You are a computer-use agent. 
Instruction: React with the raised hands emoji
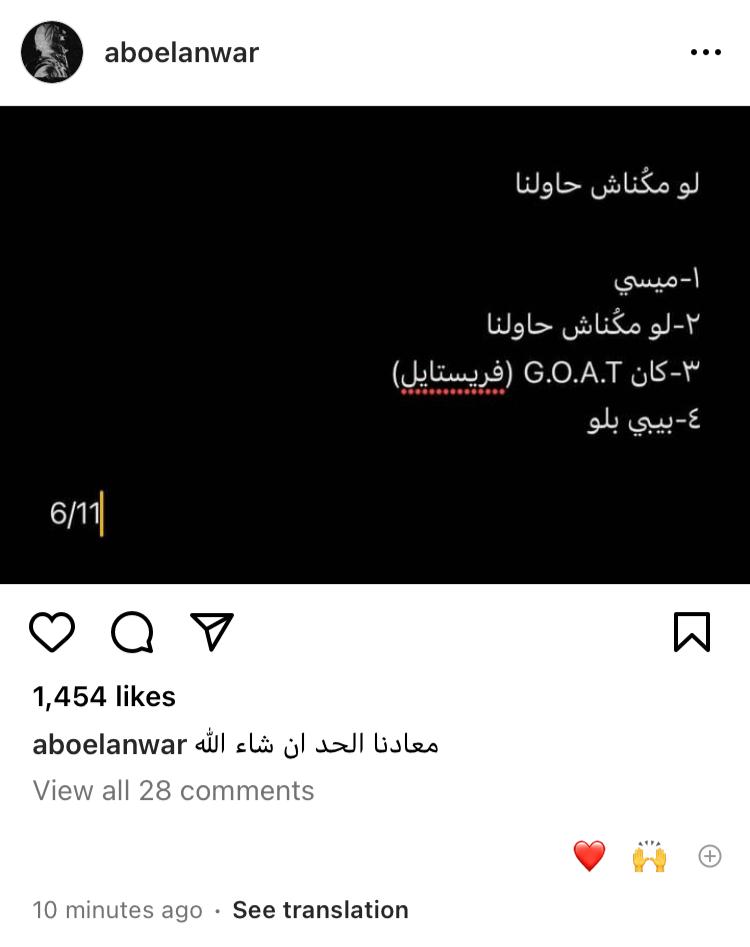pyautogui.click(x=649, y=856)
